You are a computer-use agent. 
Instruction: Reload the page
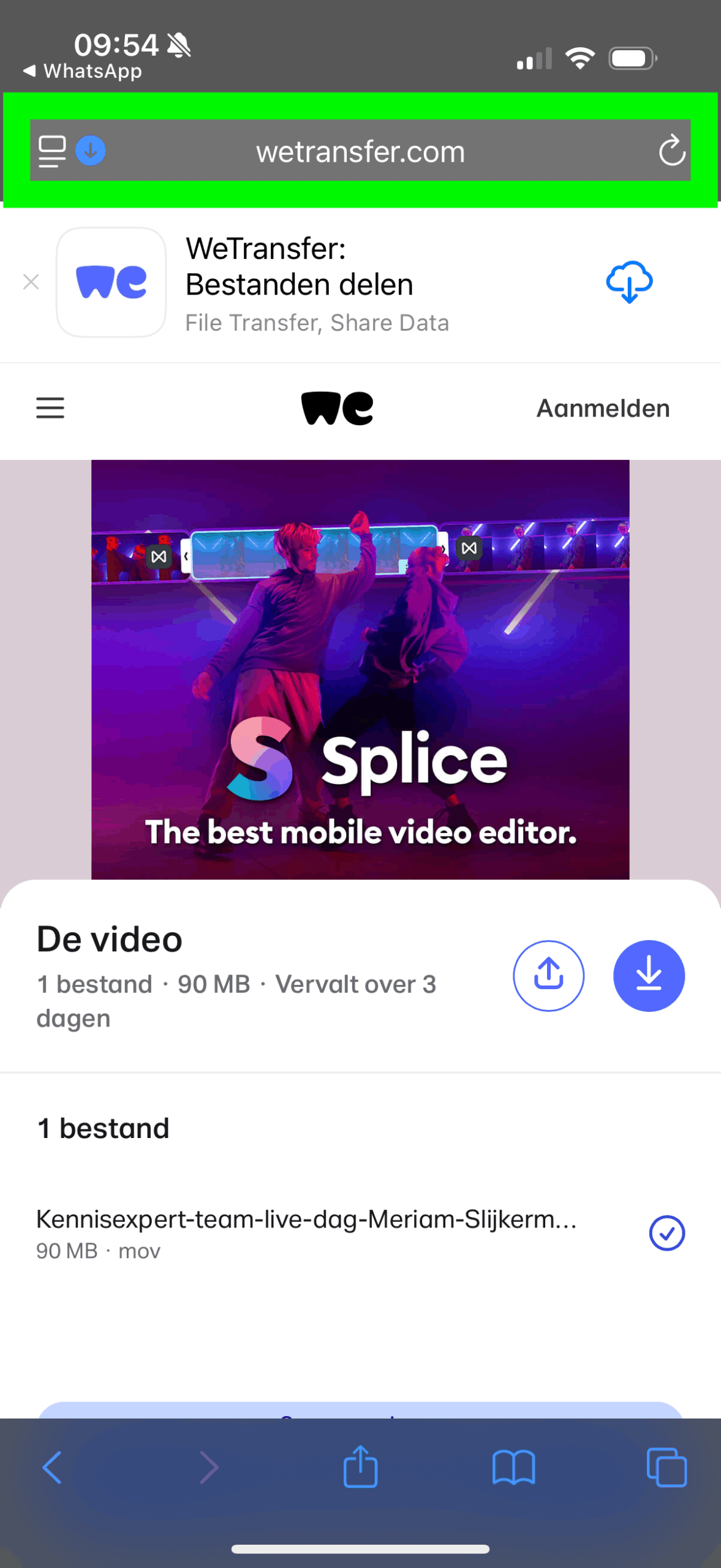coord(671,151)
